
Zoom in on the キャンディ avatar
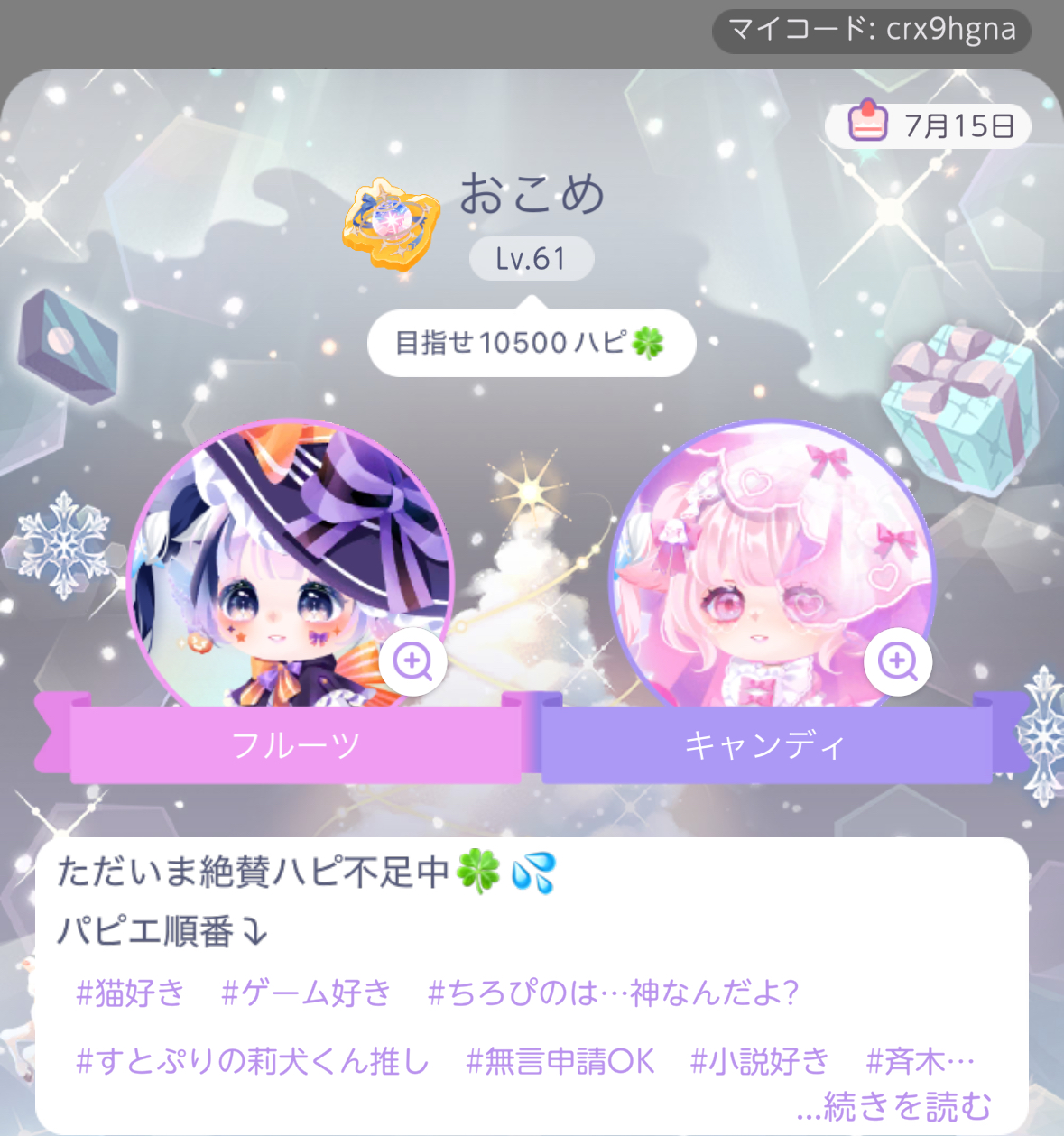[x=897, y=662]
